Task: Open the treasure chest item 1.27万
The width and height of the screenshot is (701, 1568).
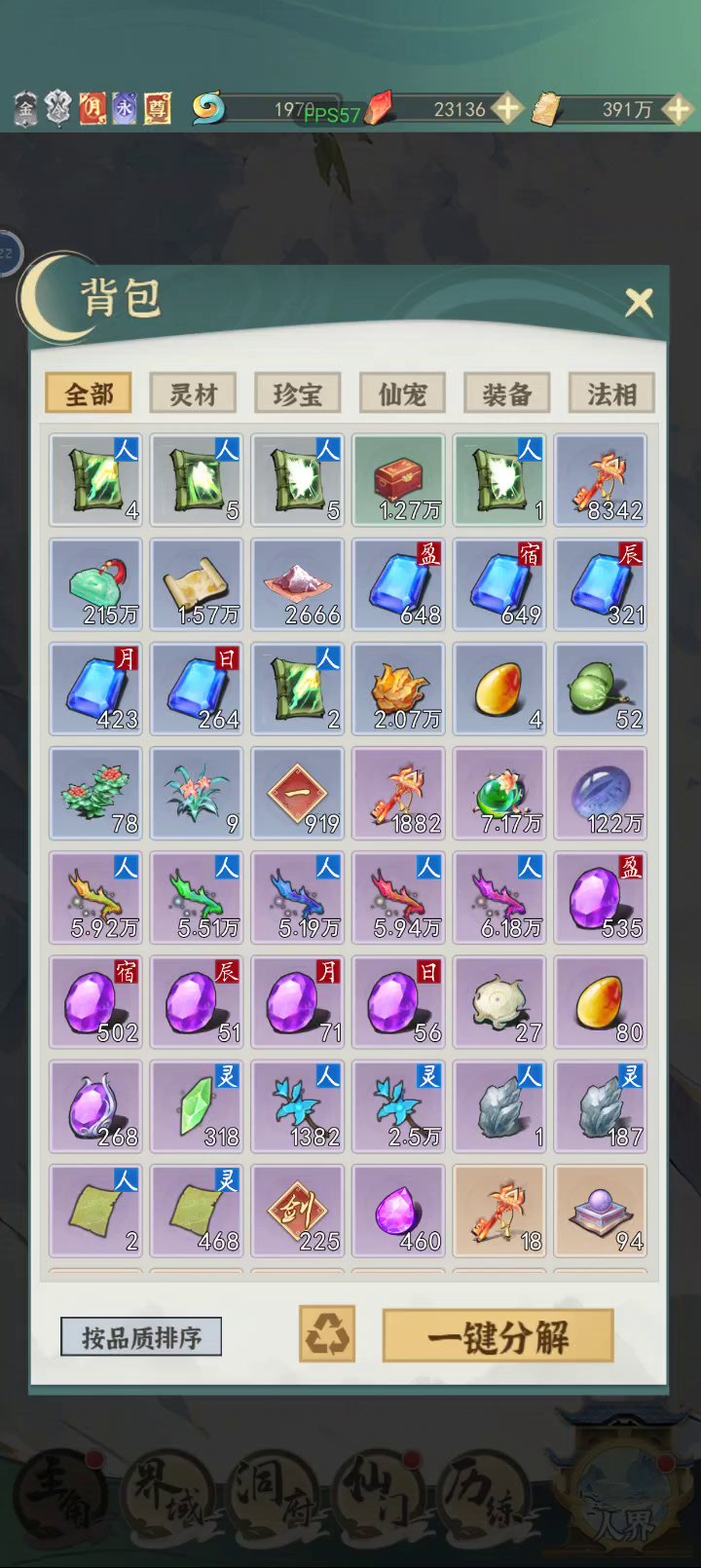Action: tap(398, 480)
